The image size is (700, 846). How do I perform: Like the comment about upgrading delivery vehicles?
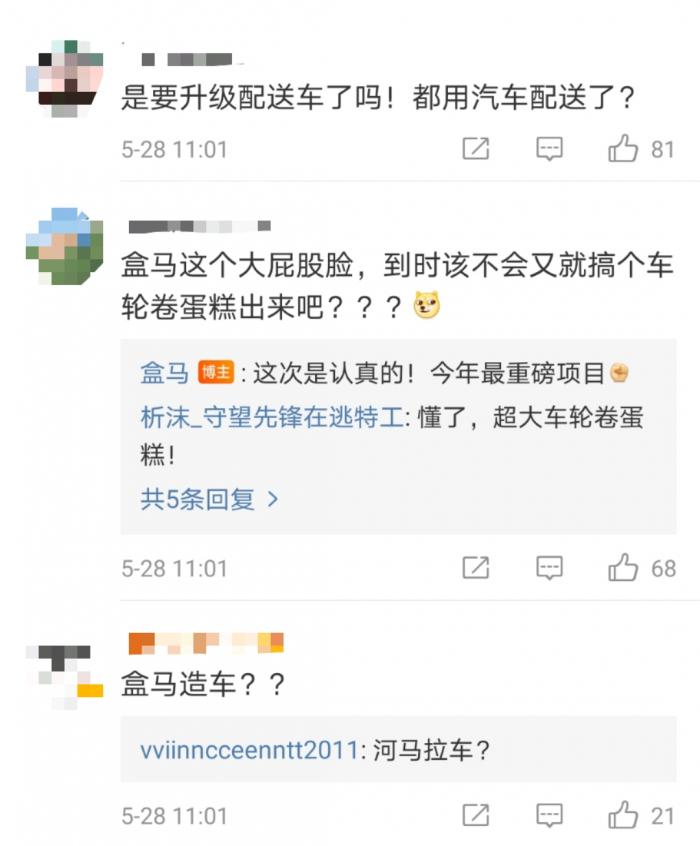tap(624, 150)
